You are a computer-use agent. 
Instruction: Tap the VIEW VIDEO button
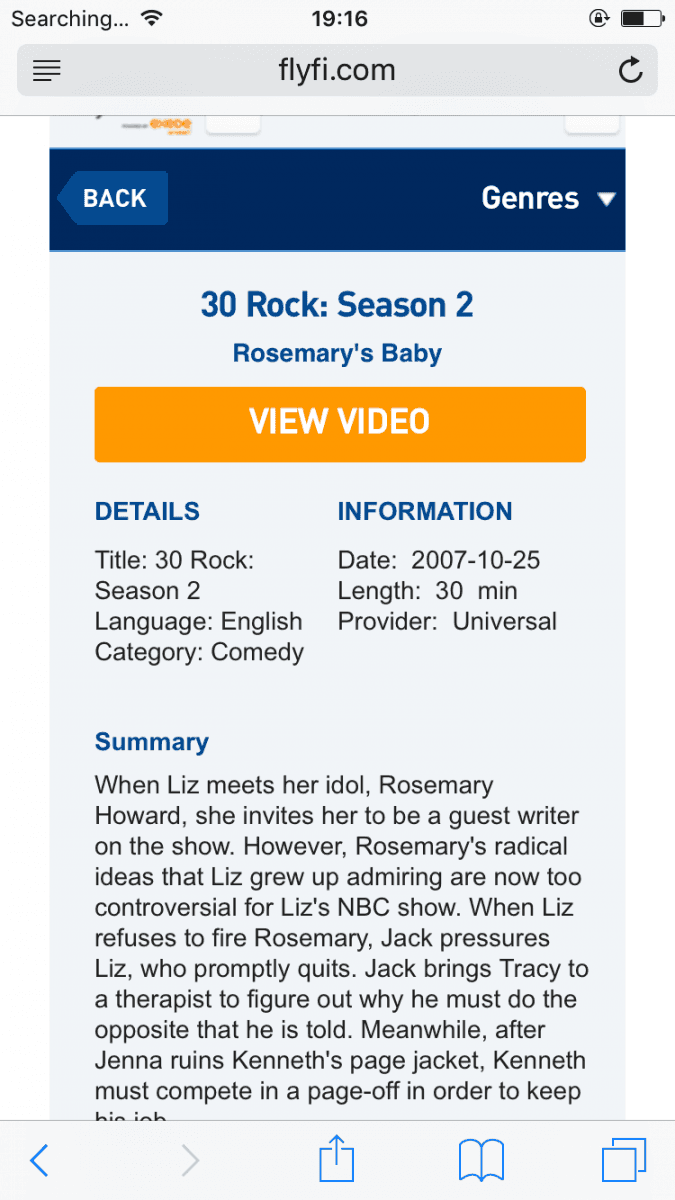tap(339, 424)
